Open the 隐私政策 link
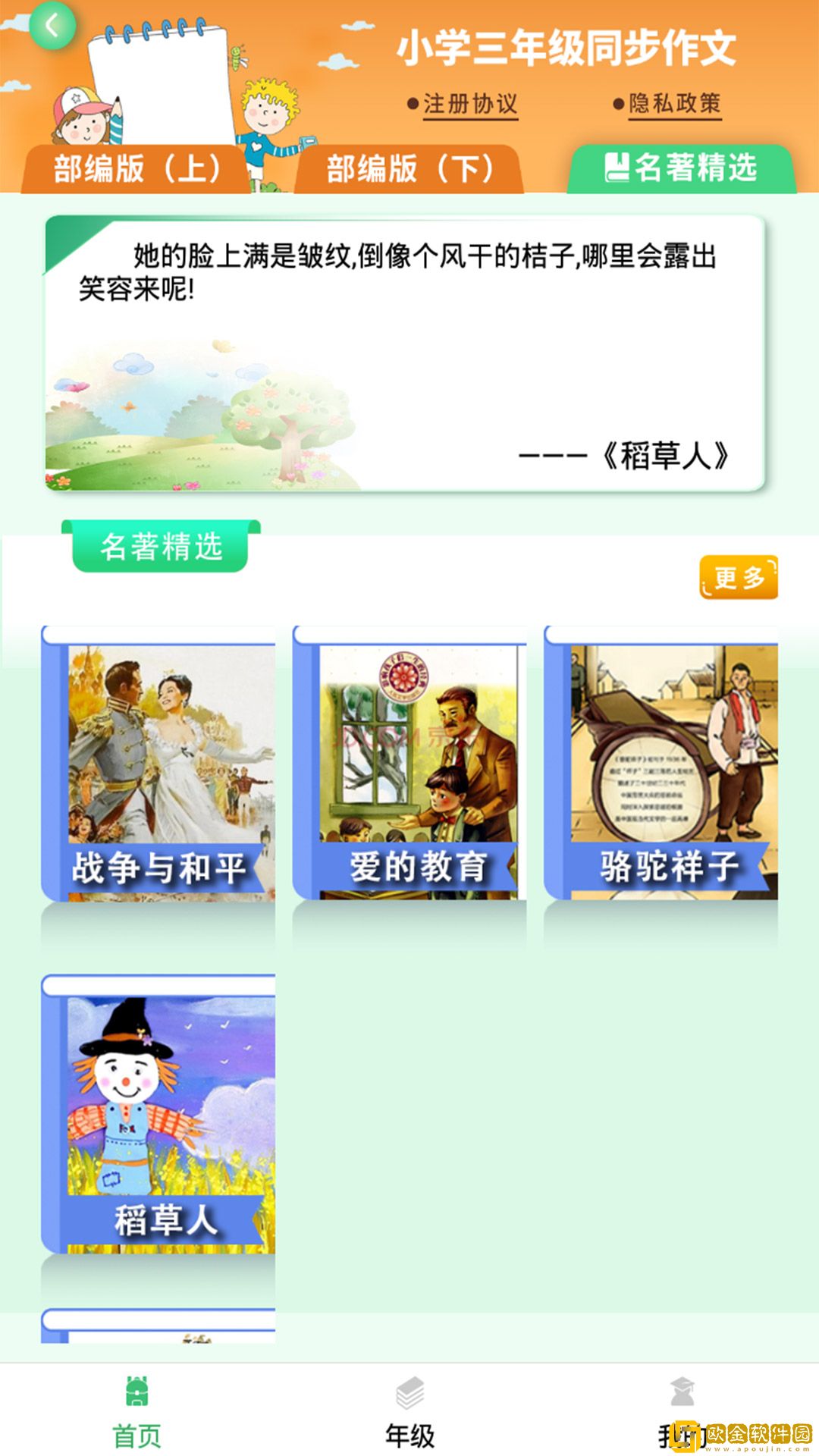 tap(673, 102)
